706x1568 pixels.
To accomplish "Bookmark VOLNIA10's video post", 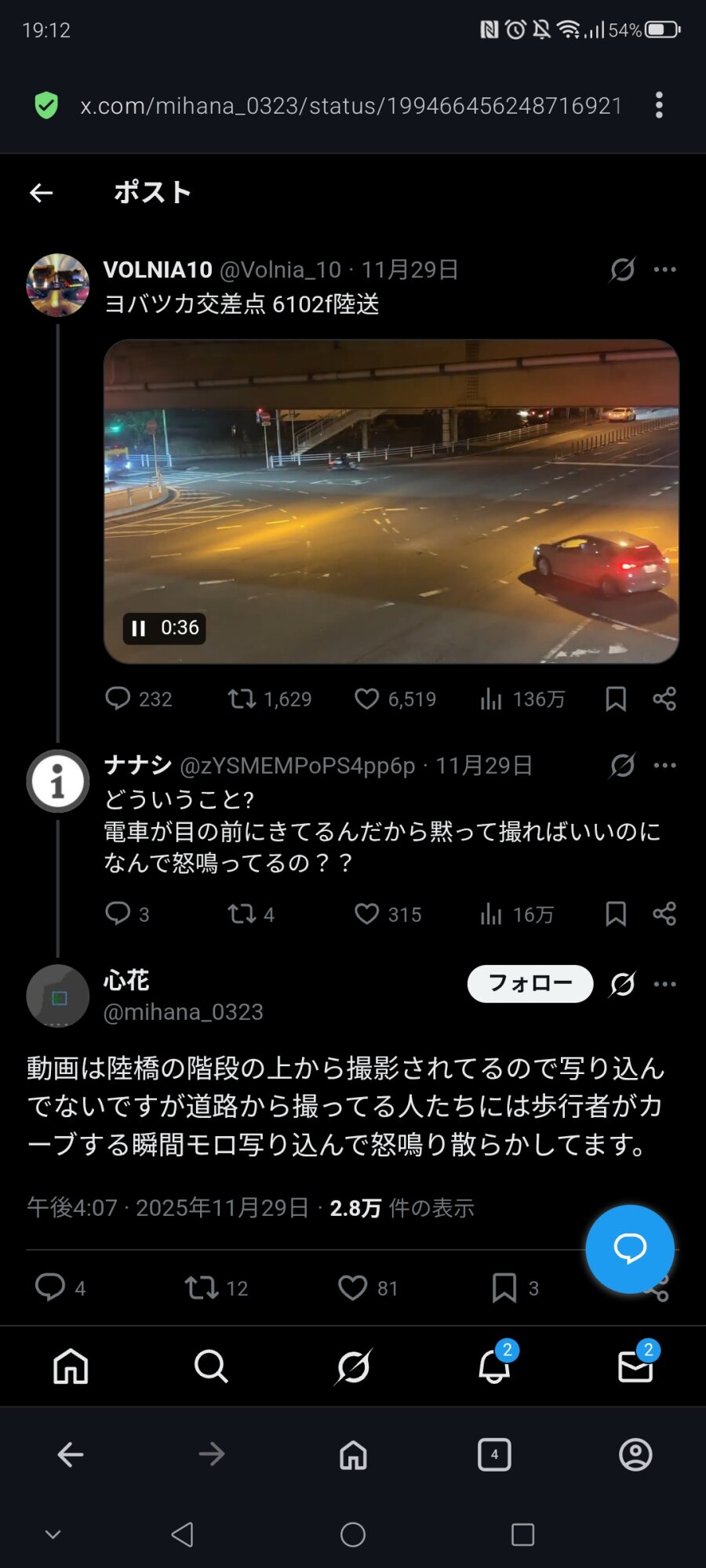I will (616, 699).
